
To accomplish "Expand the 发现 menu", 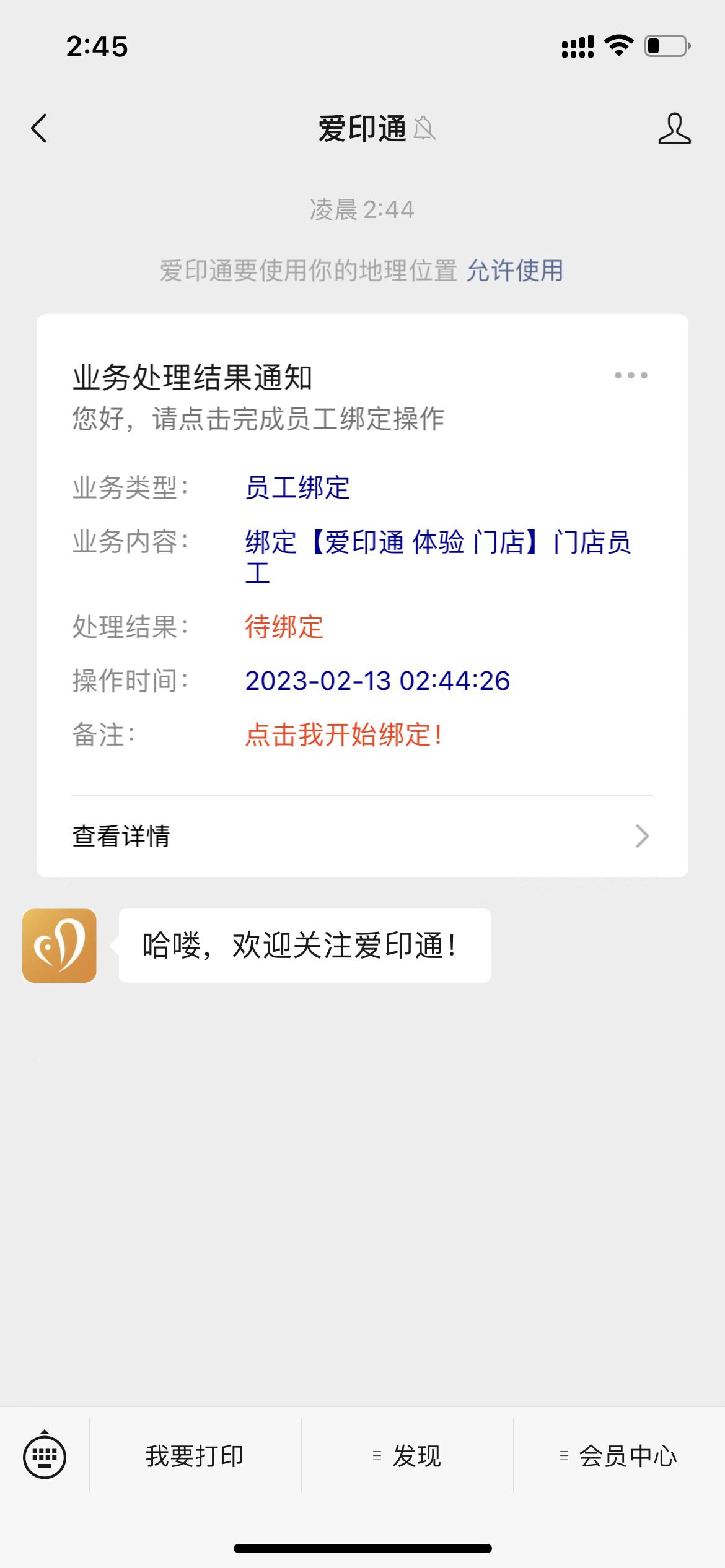I will (x=407, y=1455).
